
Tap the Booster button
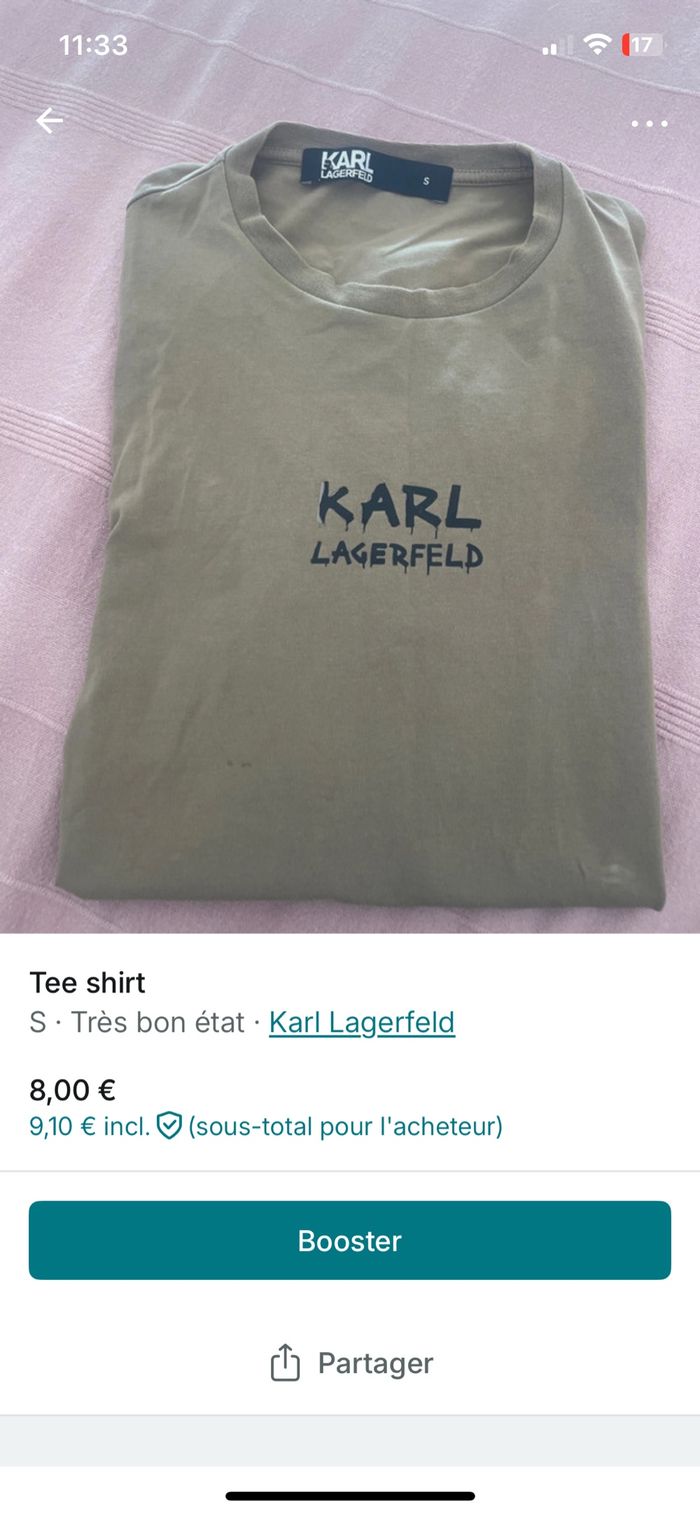(350, 1240)
